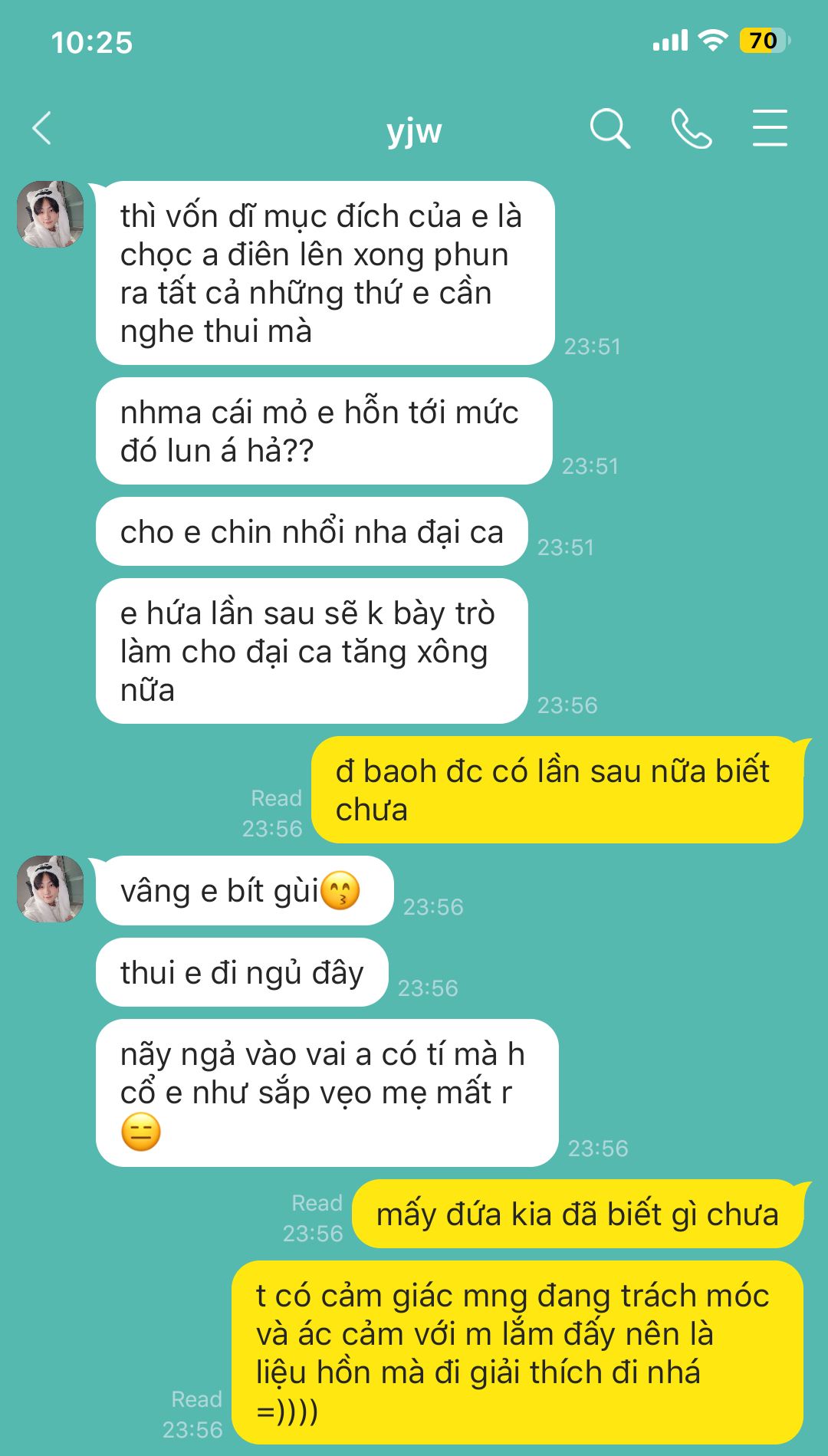Search within this conversation
The image size is (828, 1456).
point(609,128)
